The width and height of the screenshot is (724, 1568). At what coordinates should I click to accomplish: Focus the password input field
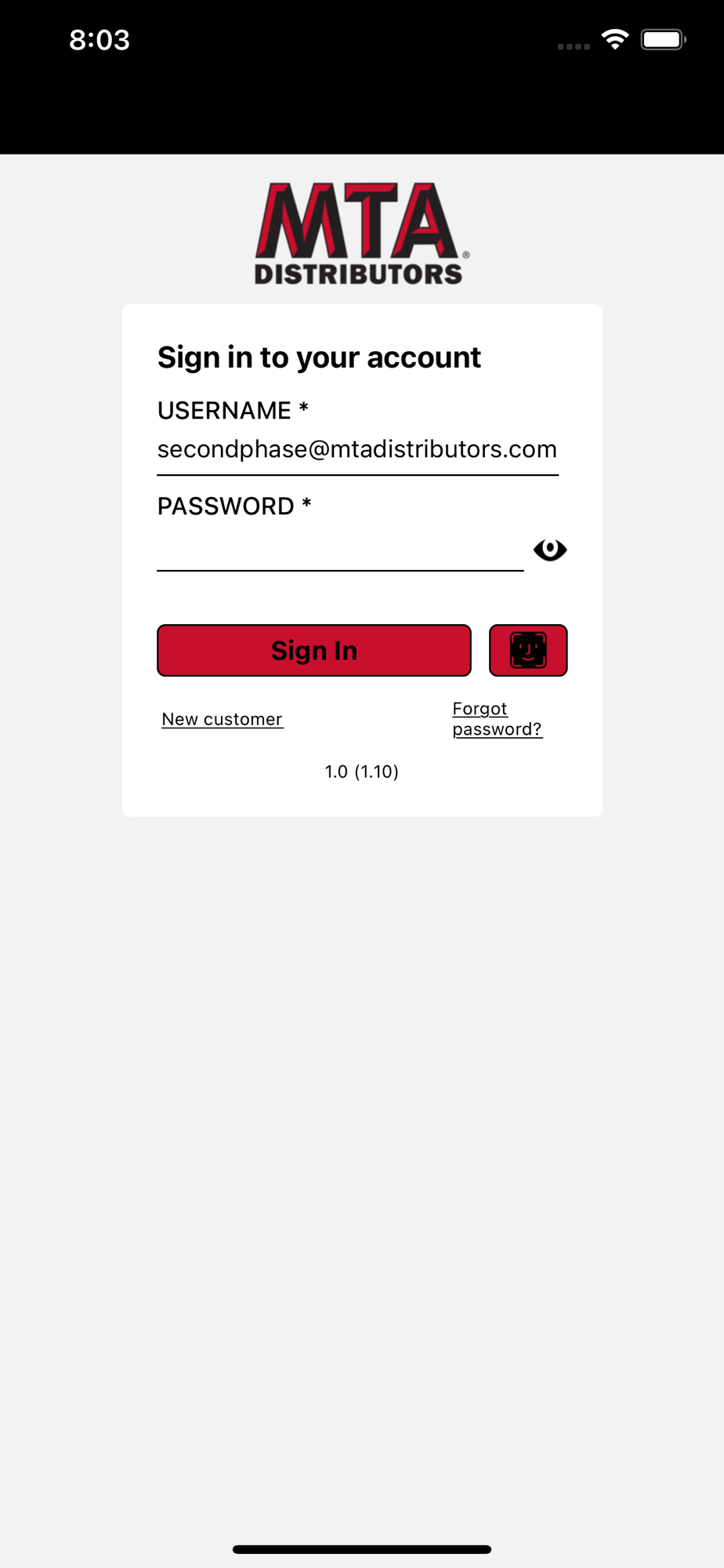(340, 549)
